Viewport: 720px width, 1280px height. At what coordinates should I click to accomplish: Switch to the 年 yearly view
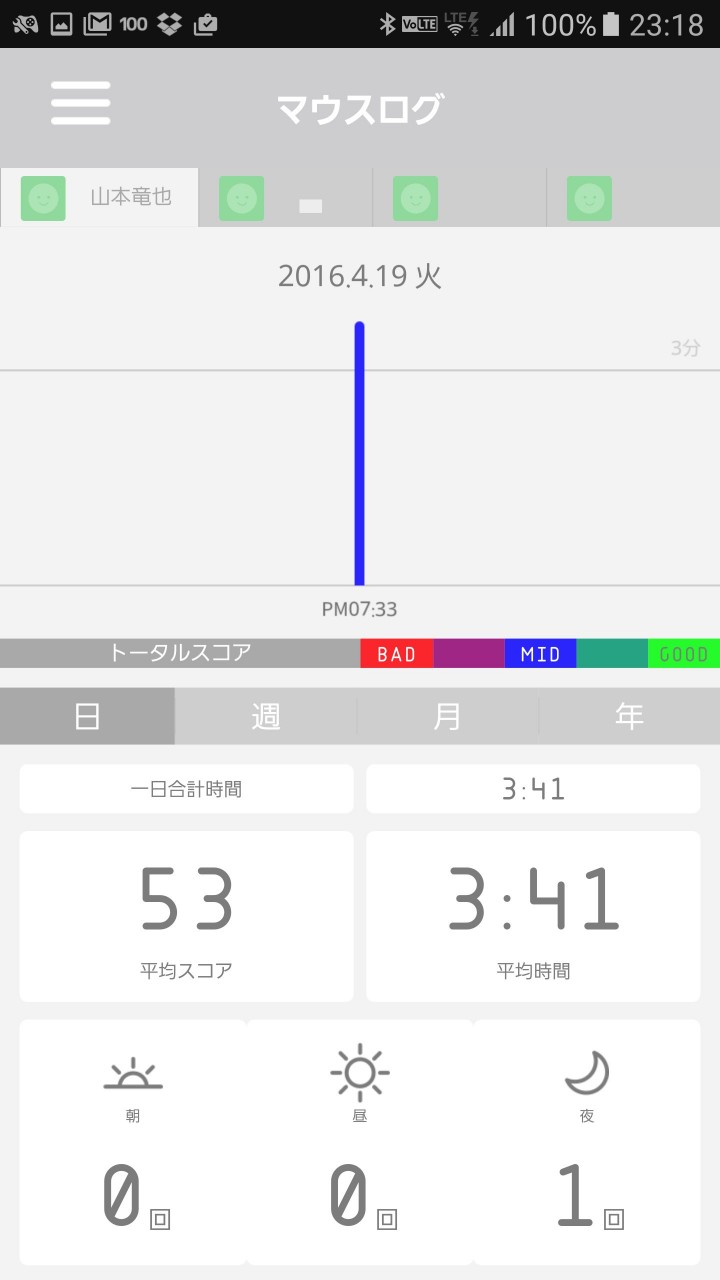pyautogui.click(x=630, y=716)
